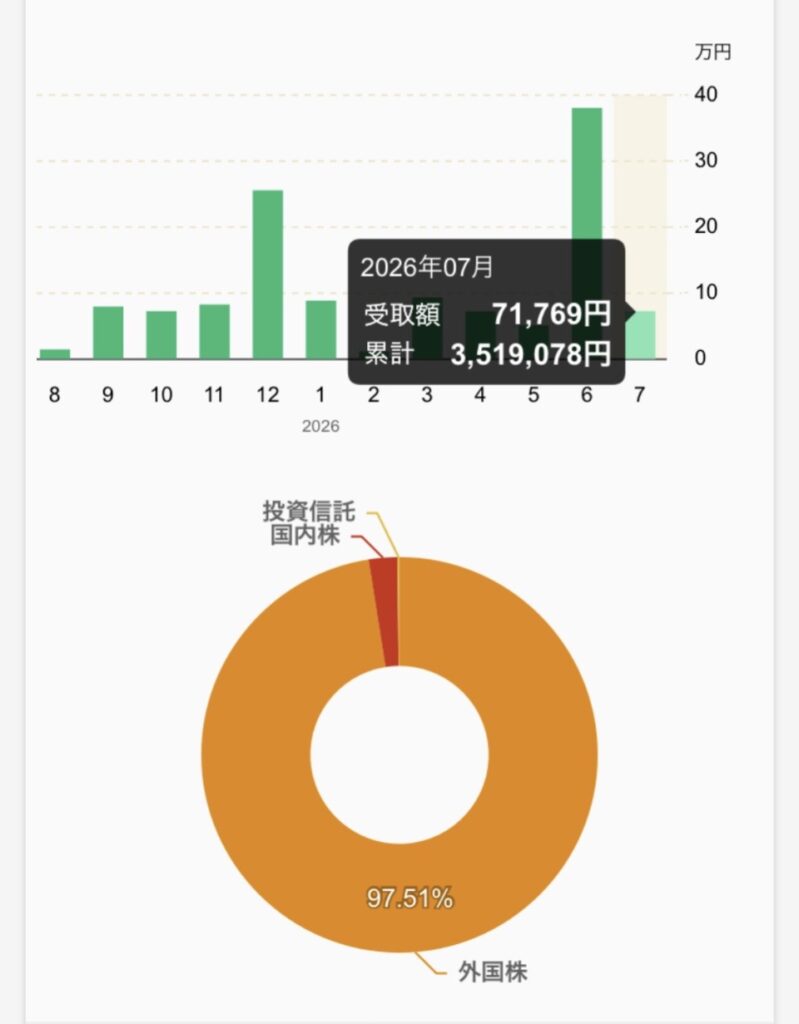799x1024 pixels.
Task: Tap the 国内株 red donut slice
Action: (x=385, y=613)
